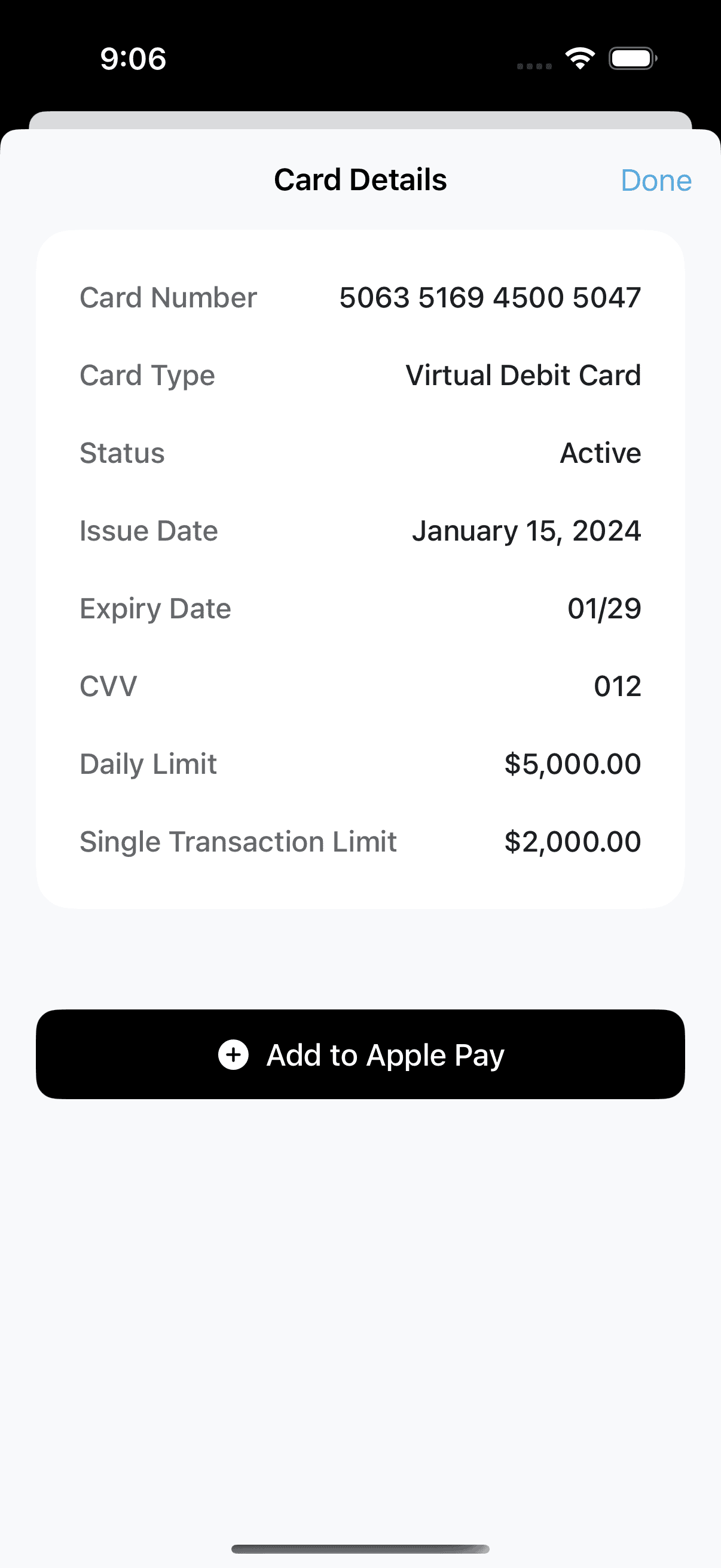Tap Done to dismiss the sheet

pyautogui.click(x=656, y=180)
